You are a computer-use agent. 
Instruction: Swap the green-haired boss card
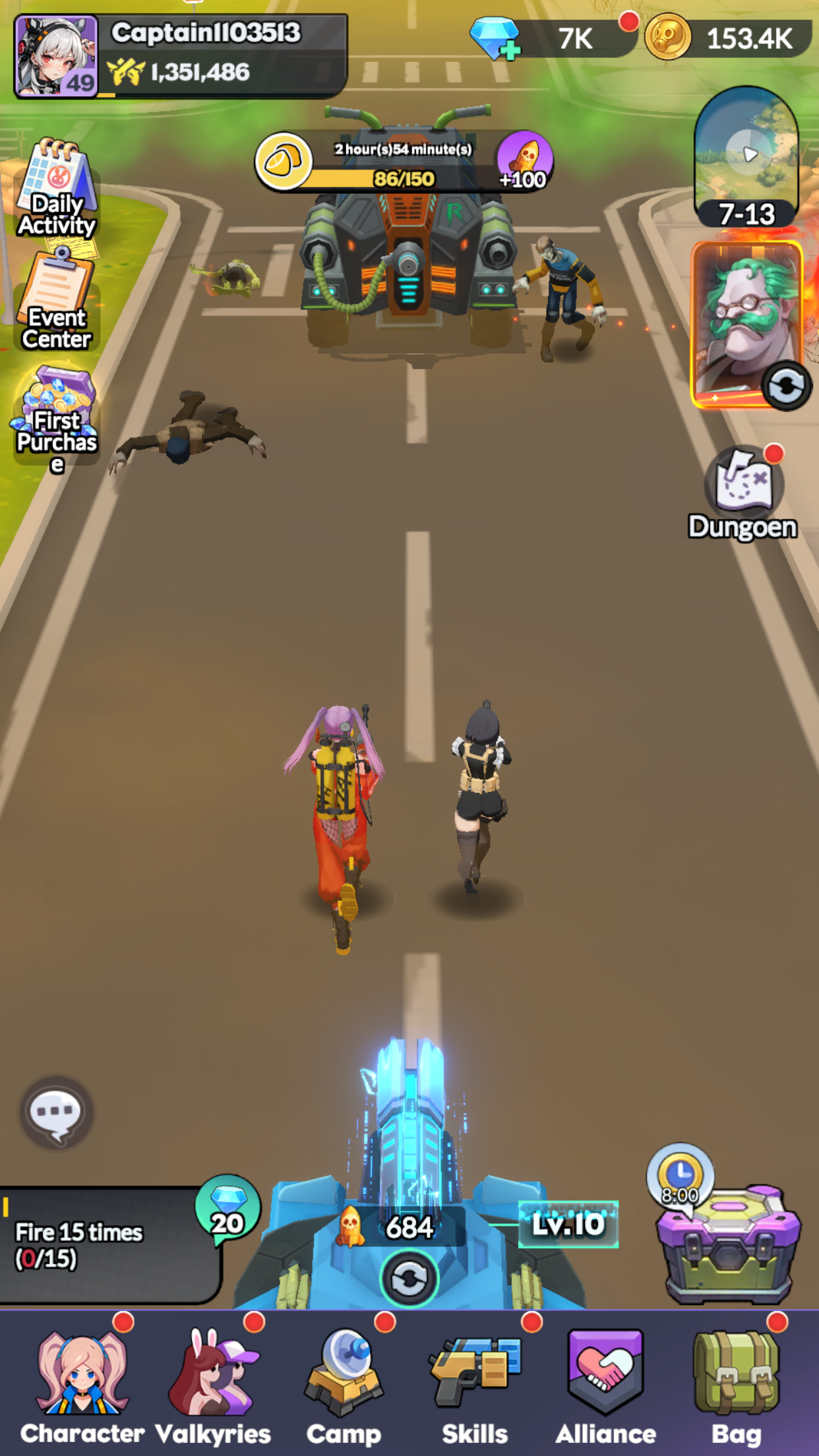click(786, 386)
